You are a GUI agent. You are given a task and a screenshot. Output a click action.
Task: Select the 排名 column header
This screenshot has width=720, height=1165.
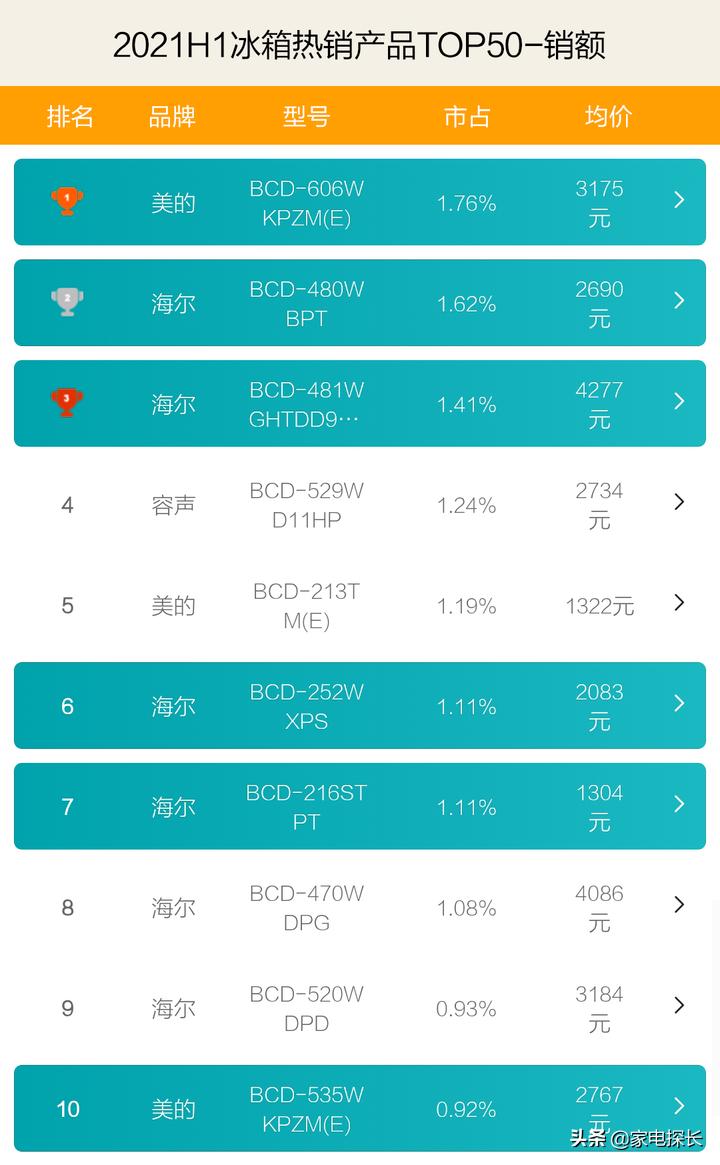pyautogui.click(x=70, y=116)
